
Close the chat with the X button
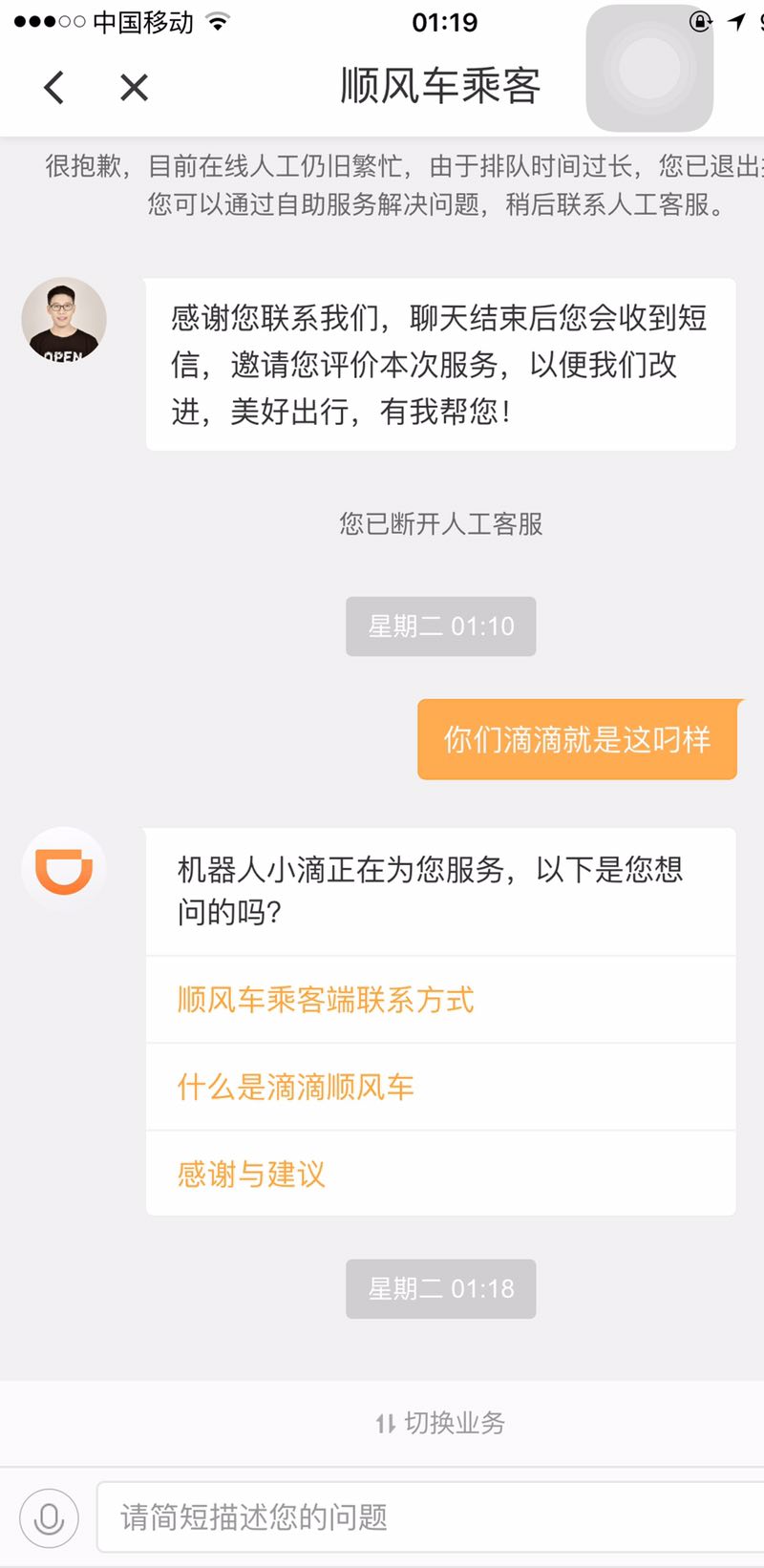point(133,87)
